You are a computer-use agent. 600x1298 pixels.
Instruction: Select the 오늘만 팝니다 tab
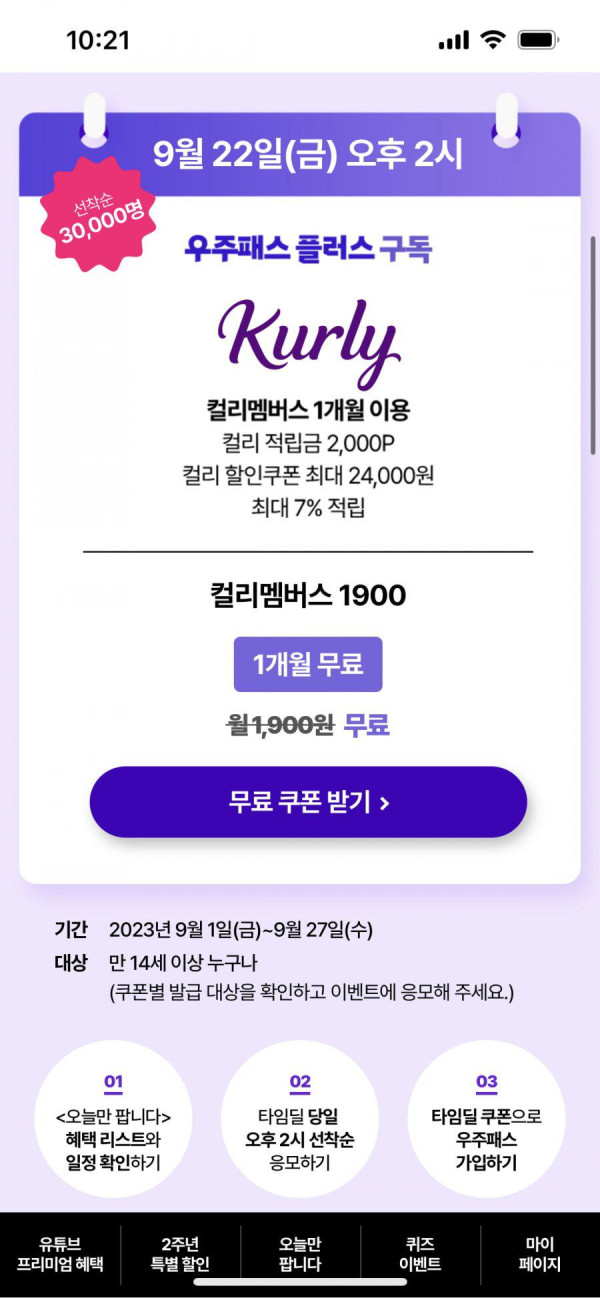pos(300,1255)
